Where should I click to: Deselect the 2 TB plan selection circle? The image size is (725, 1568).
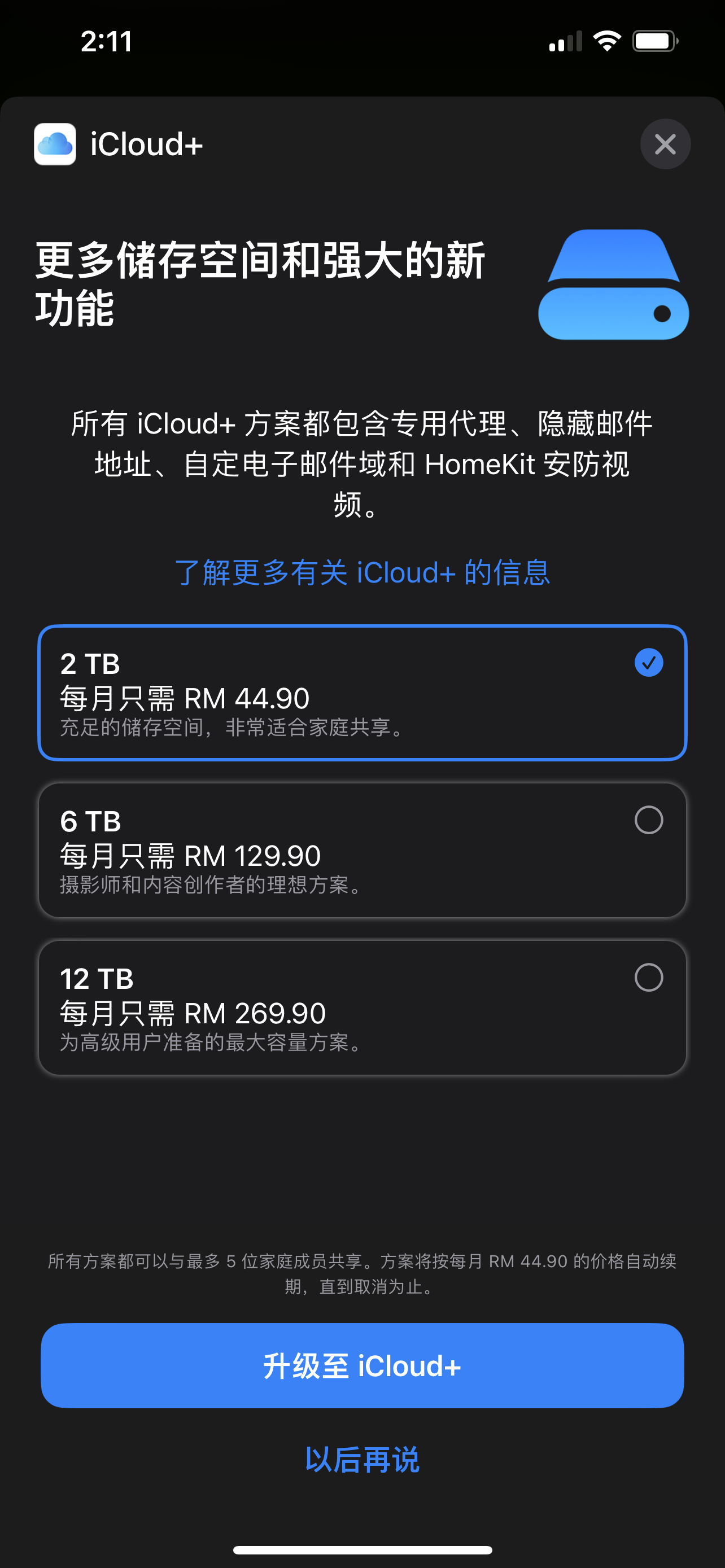click(x=648, y=663)
